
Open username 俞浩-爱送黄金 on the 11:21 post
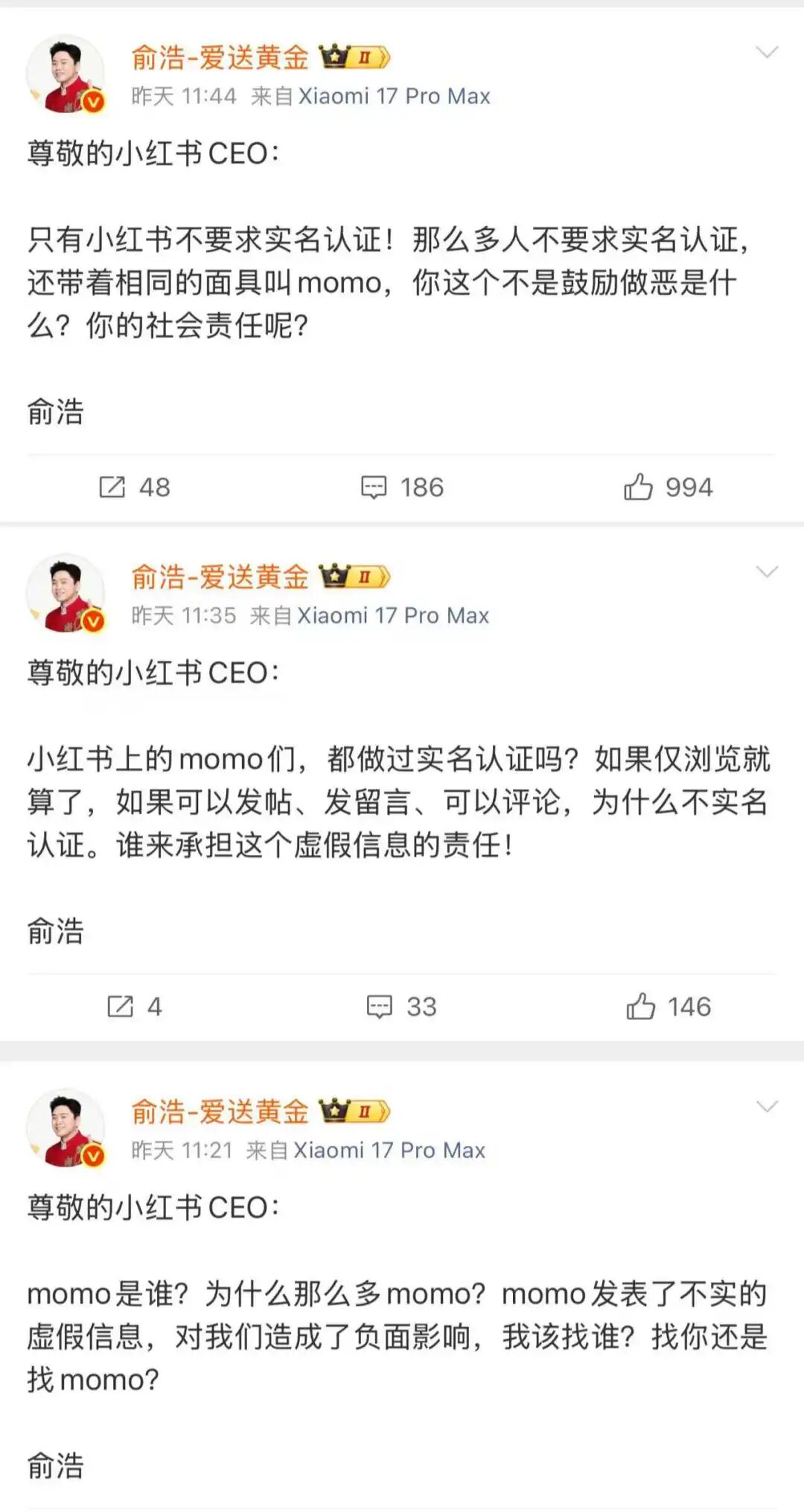pos(220,1112)
